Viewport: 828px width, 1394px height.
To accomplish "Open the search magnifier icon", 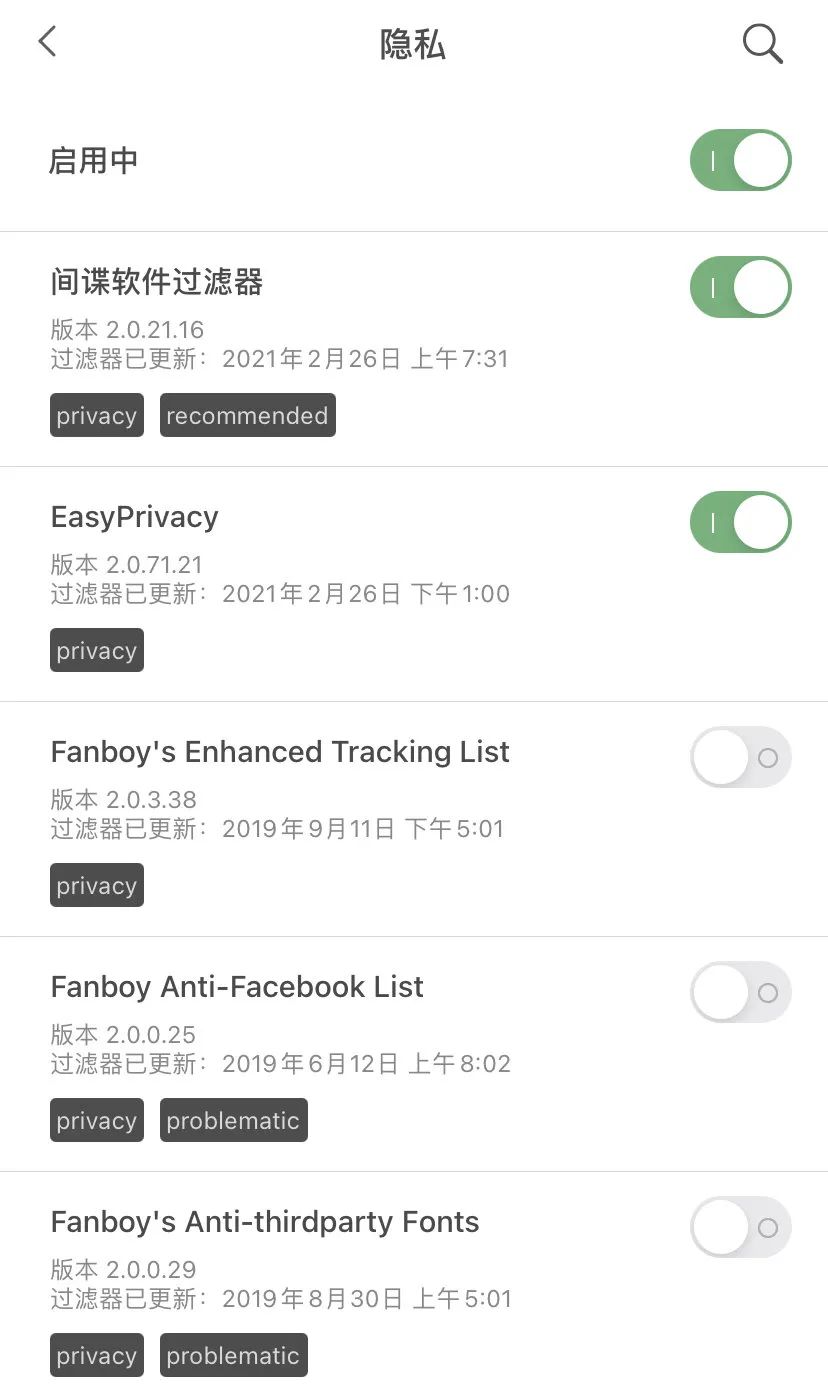I will pyautogui.click(x=762, y=44).
